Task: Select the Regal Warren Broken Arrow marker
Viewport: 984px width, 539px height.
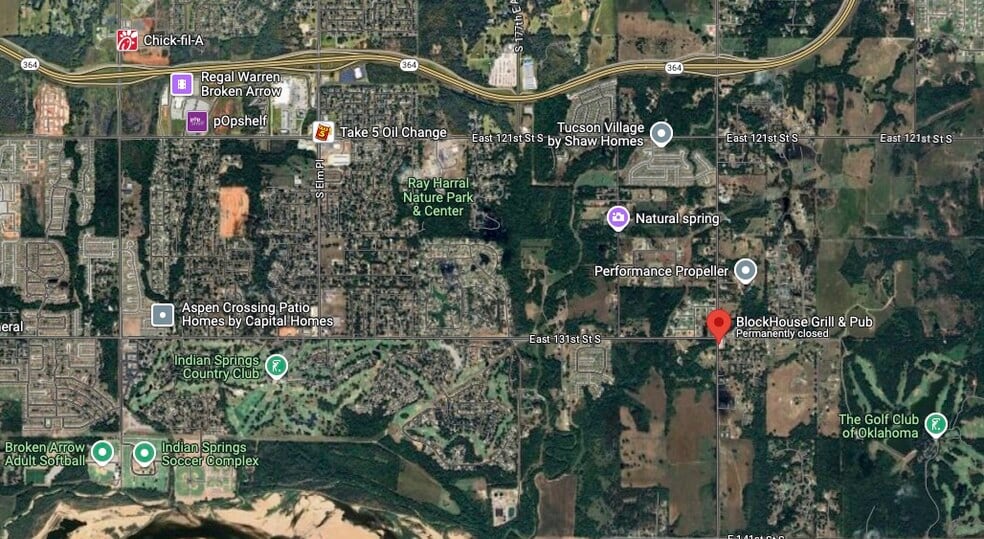Action: (181, 84)
